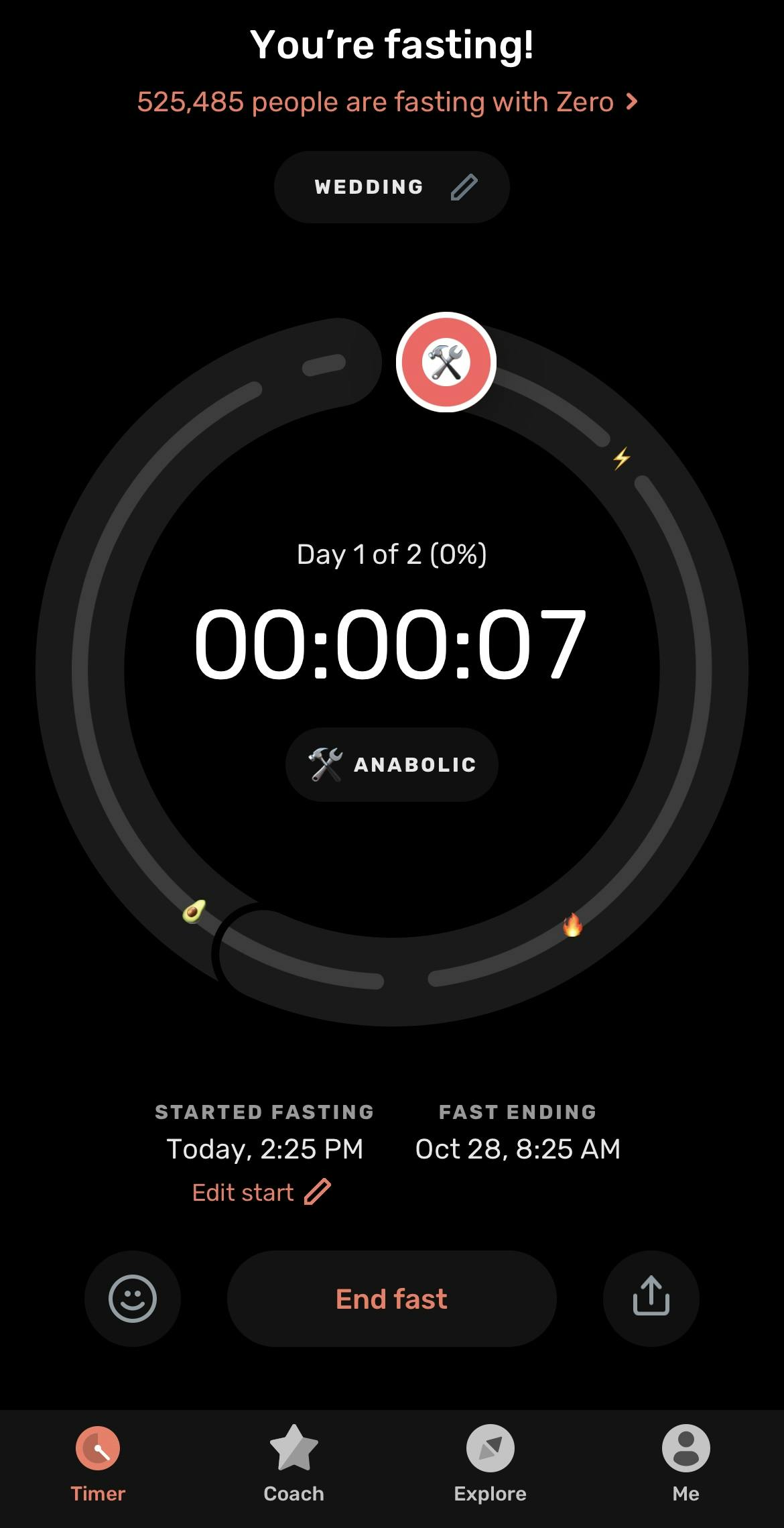Tap the flame zone marker
This screenshot has height=1528, width=784.
point(572,925)
